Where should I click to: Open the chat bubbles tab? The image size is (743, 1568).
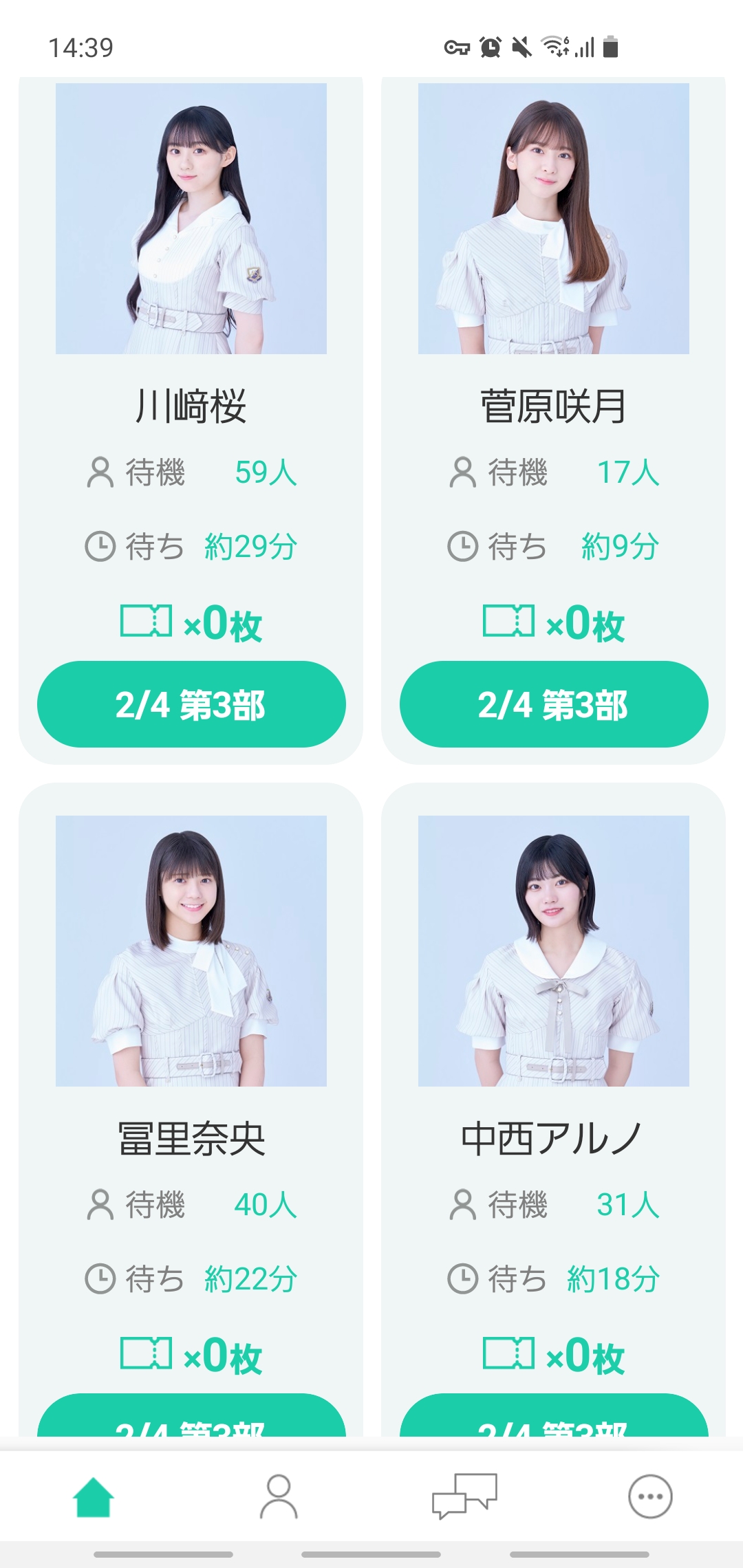coord(464,1496)
